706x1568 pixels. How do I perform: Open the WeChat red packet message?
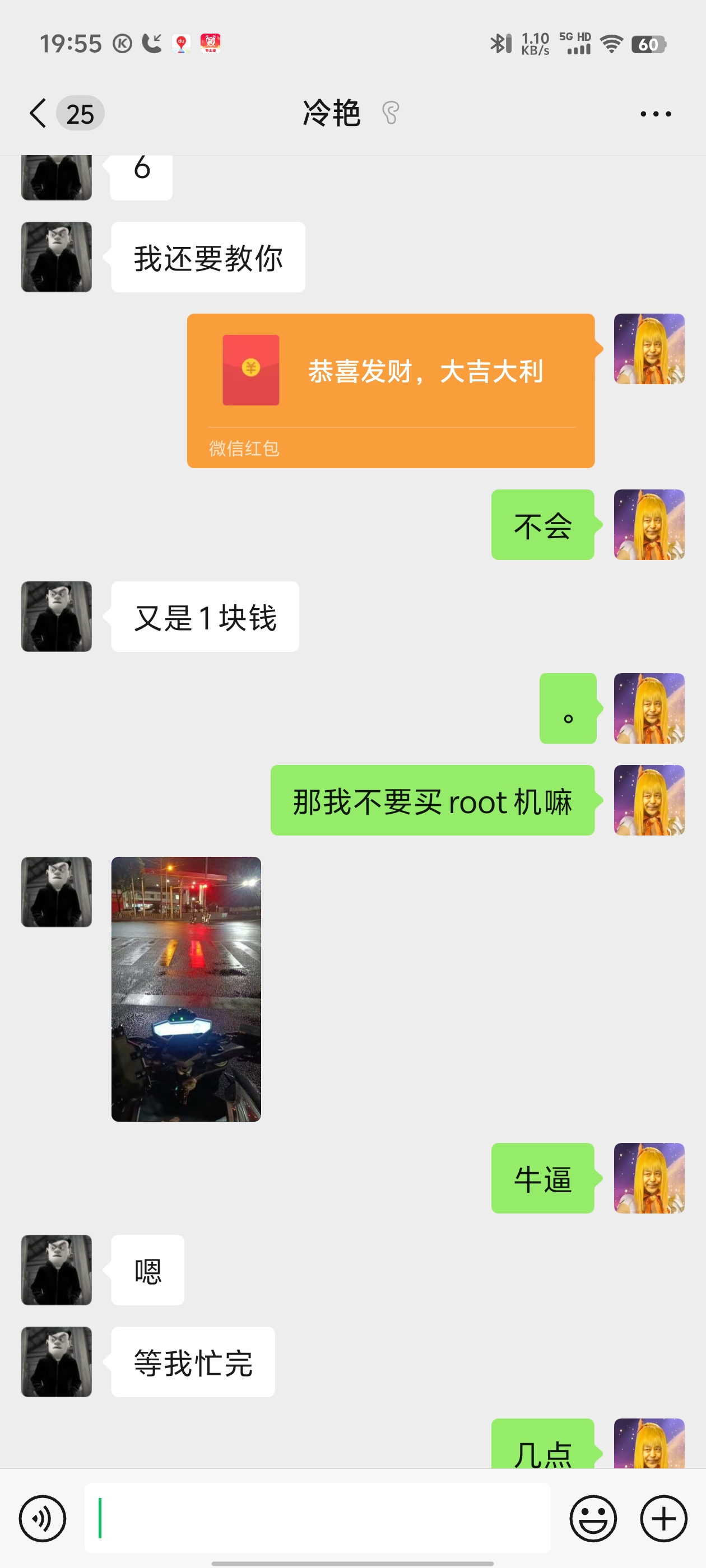391,391
